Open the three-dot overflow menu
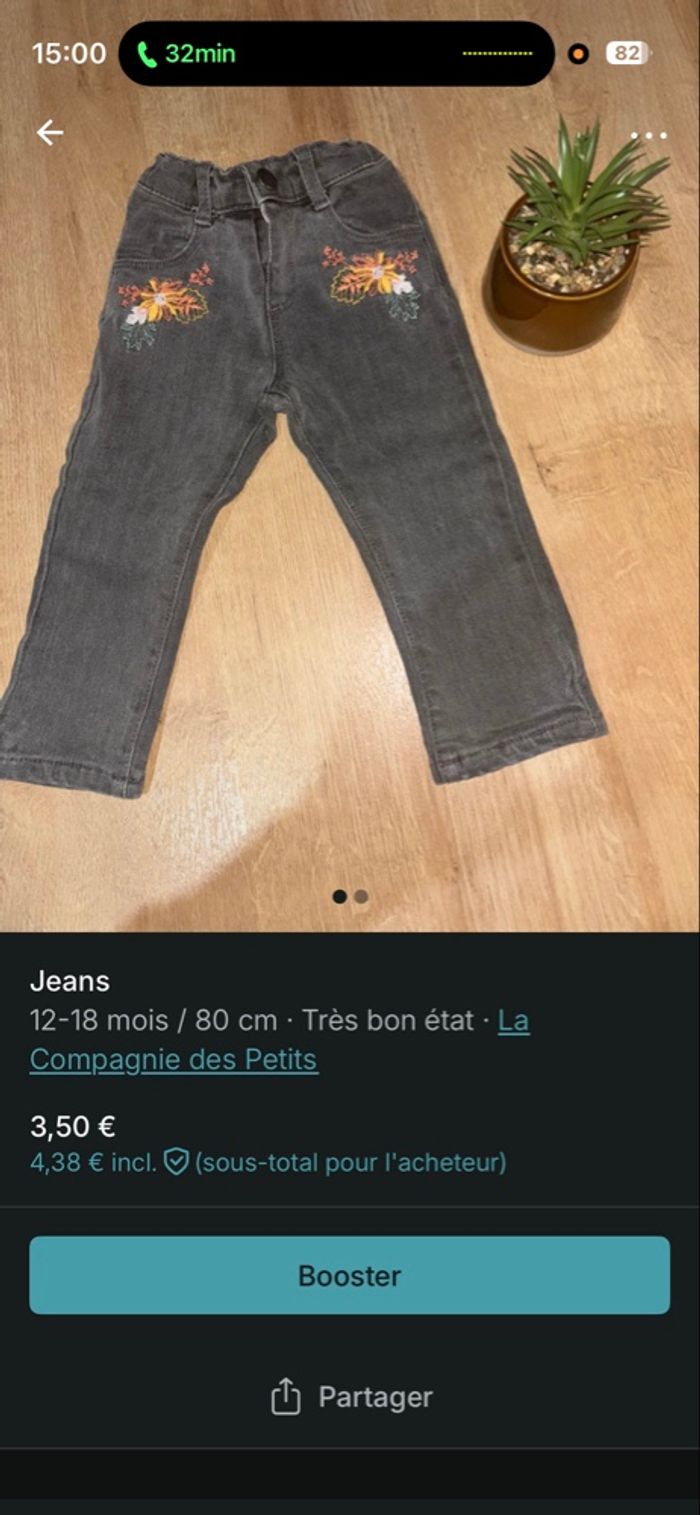Screen dimensions: 700x1515 point(648,136)
